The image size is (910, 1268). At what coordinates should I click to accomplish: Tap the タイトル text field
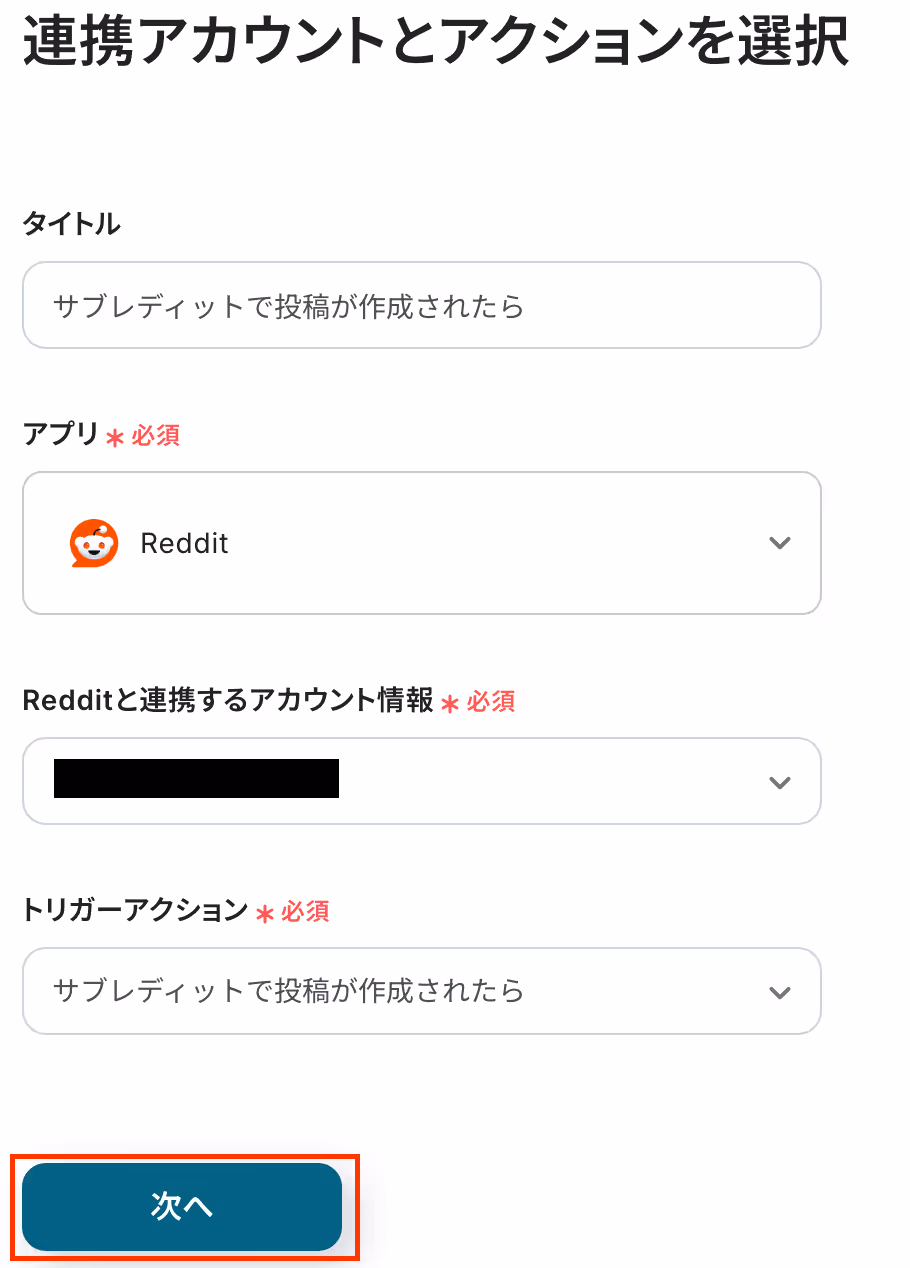click(x=421, y=305)
